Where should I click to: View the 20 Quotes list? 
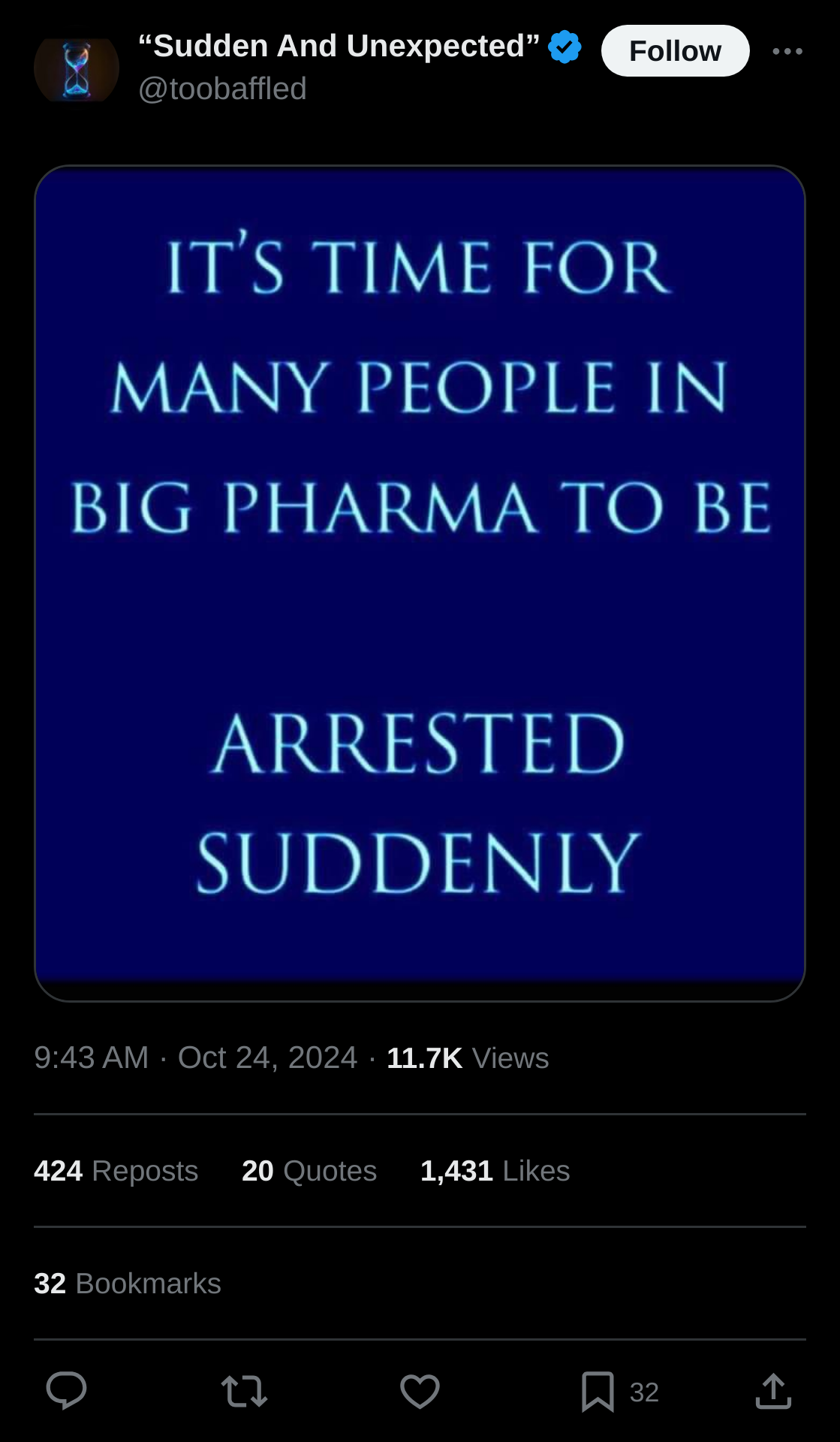tap(309, 1171)
